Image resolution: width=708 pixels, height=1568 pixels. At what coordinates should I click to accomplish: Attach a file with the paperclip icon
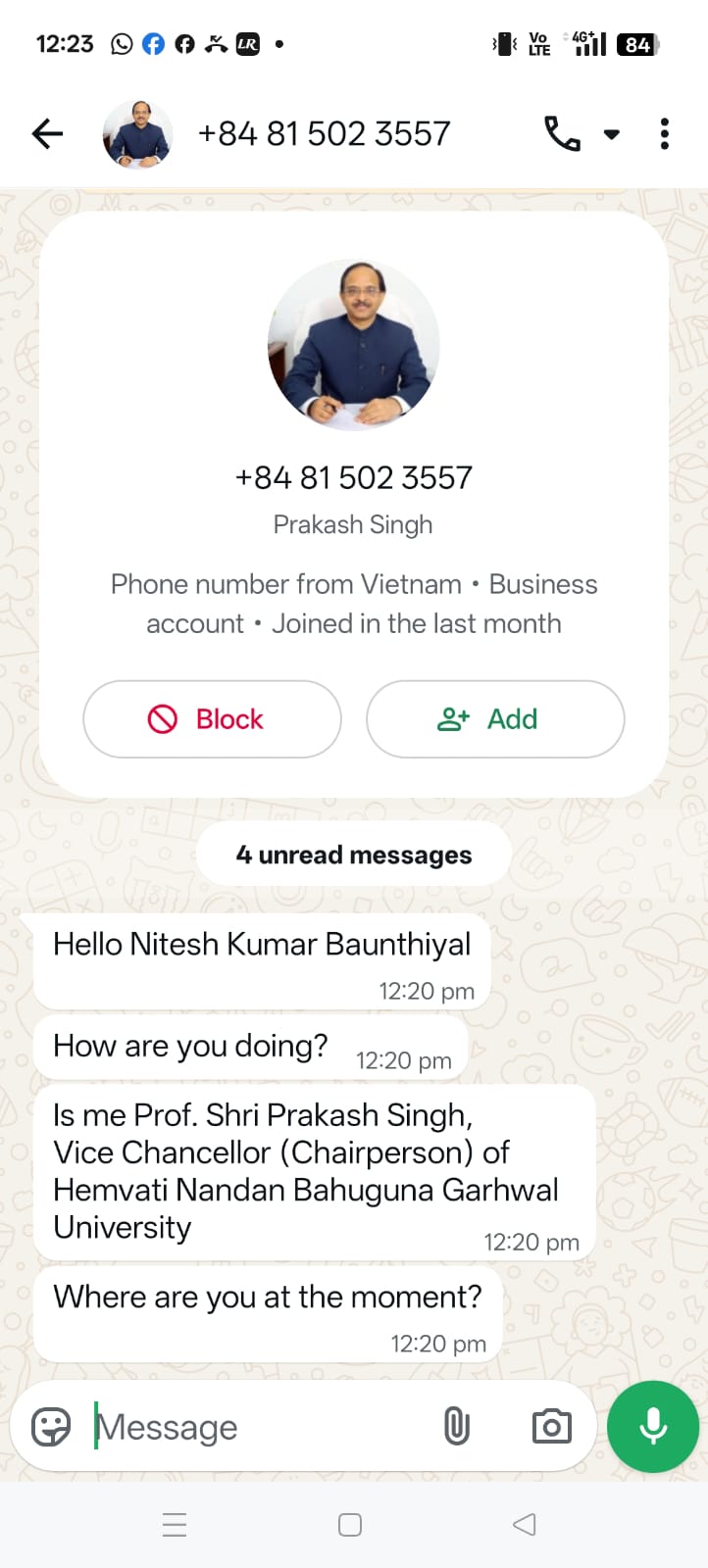tap(456, 1427)
